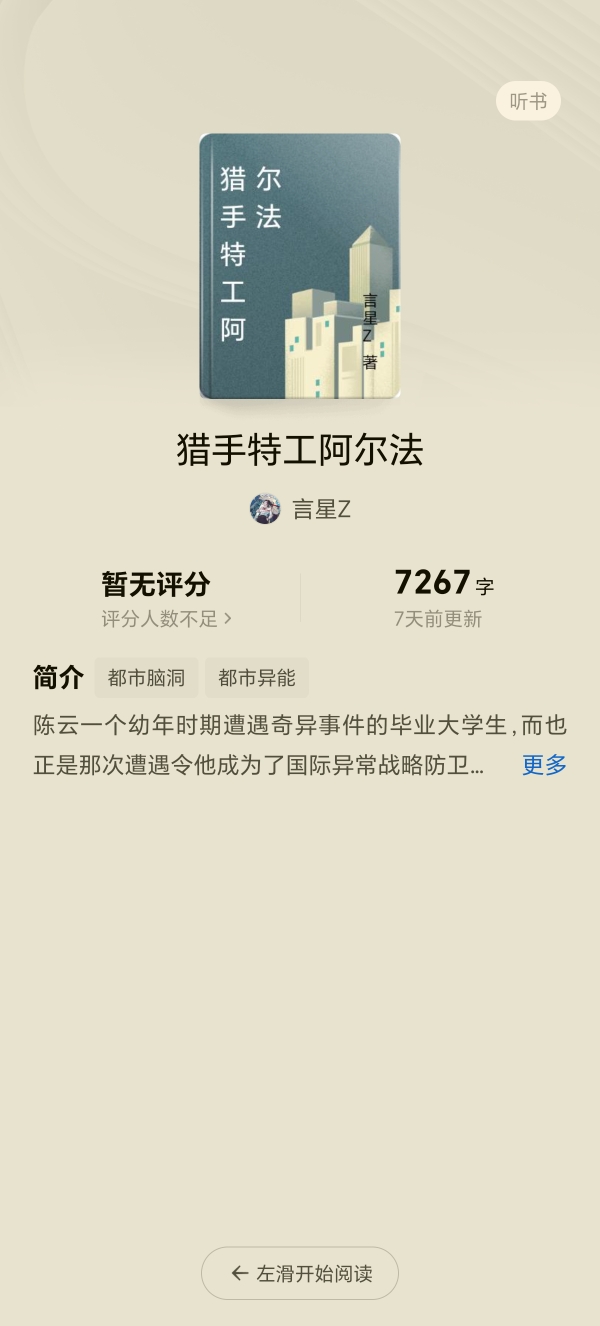This screenshot has width=600, height=1326.
Task: Select the 都市脑洞 tag chip
Action: coord(146,678)
